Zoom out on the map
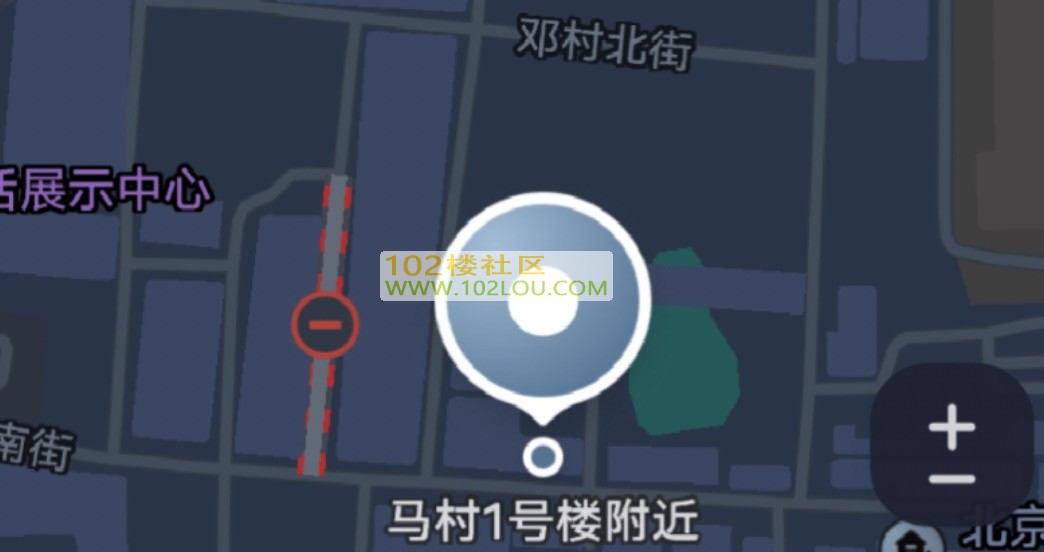The width and height of the screenshot is (1044, 552). (x=951, y=478)
